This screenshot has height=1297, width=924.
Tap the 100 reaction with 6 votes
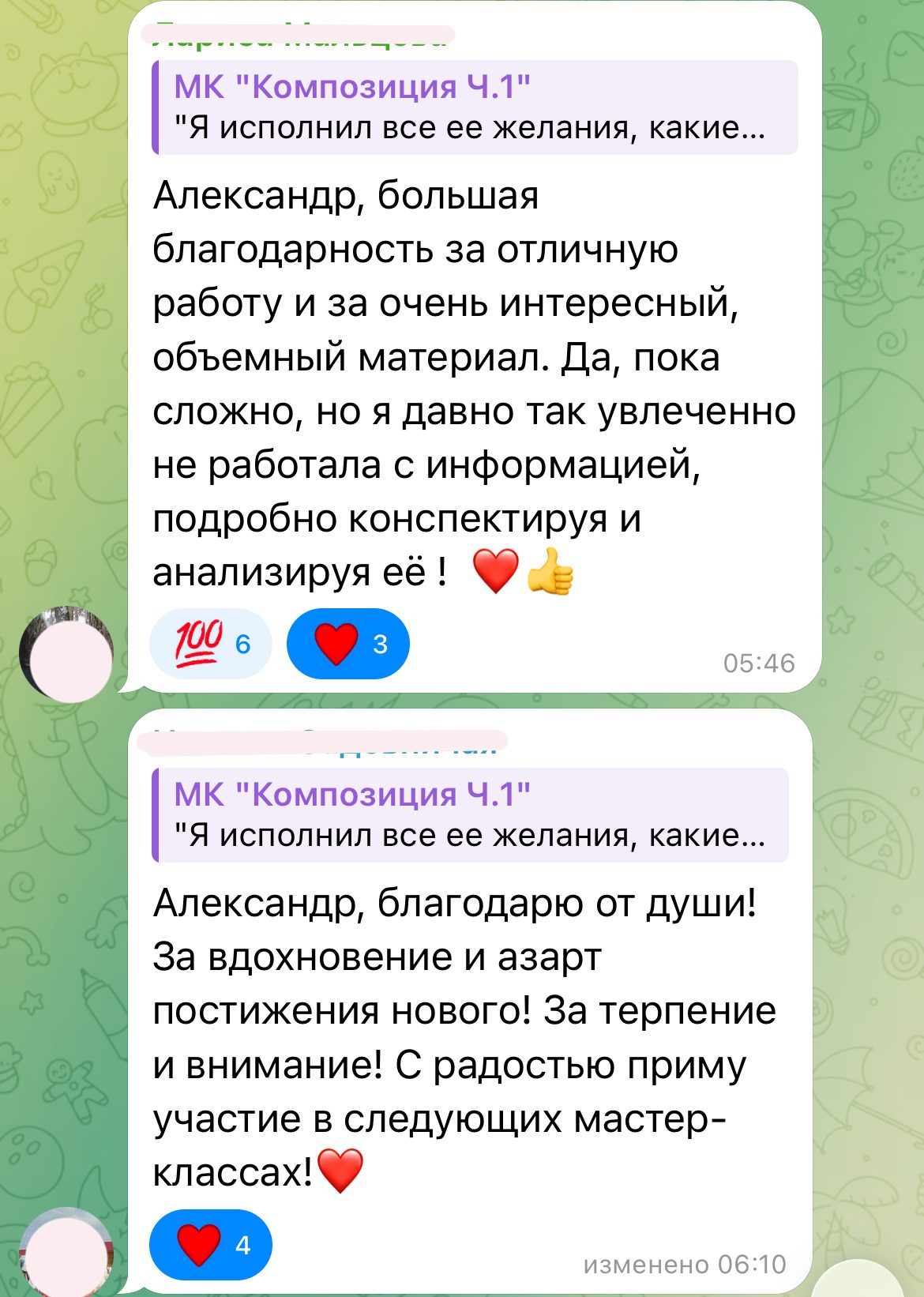210,644
